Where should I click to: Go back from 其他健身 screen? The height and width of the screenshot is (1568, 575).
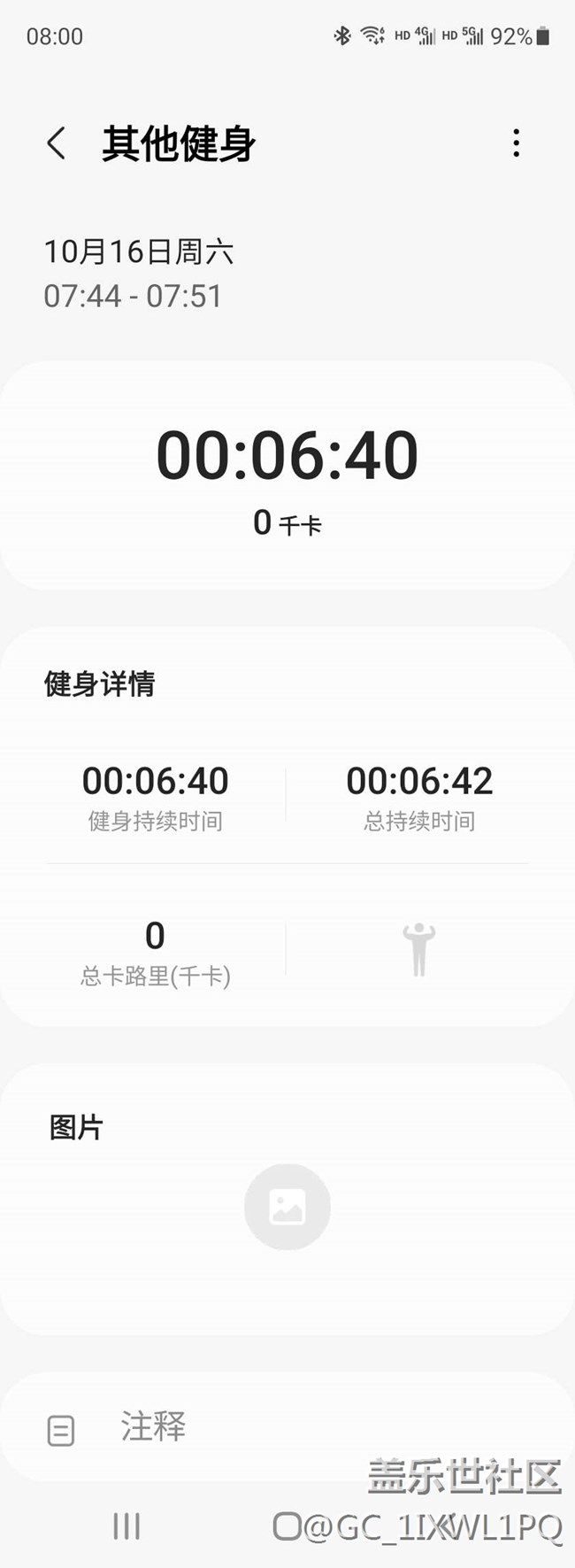coord(57,143)
